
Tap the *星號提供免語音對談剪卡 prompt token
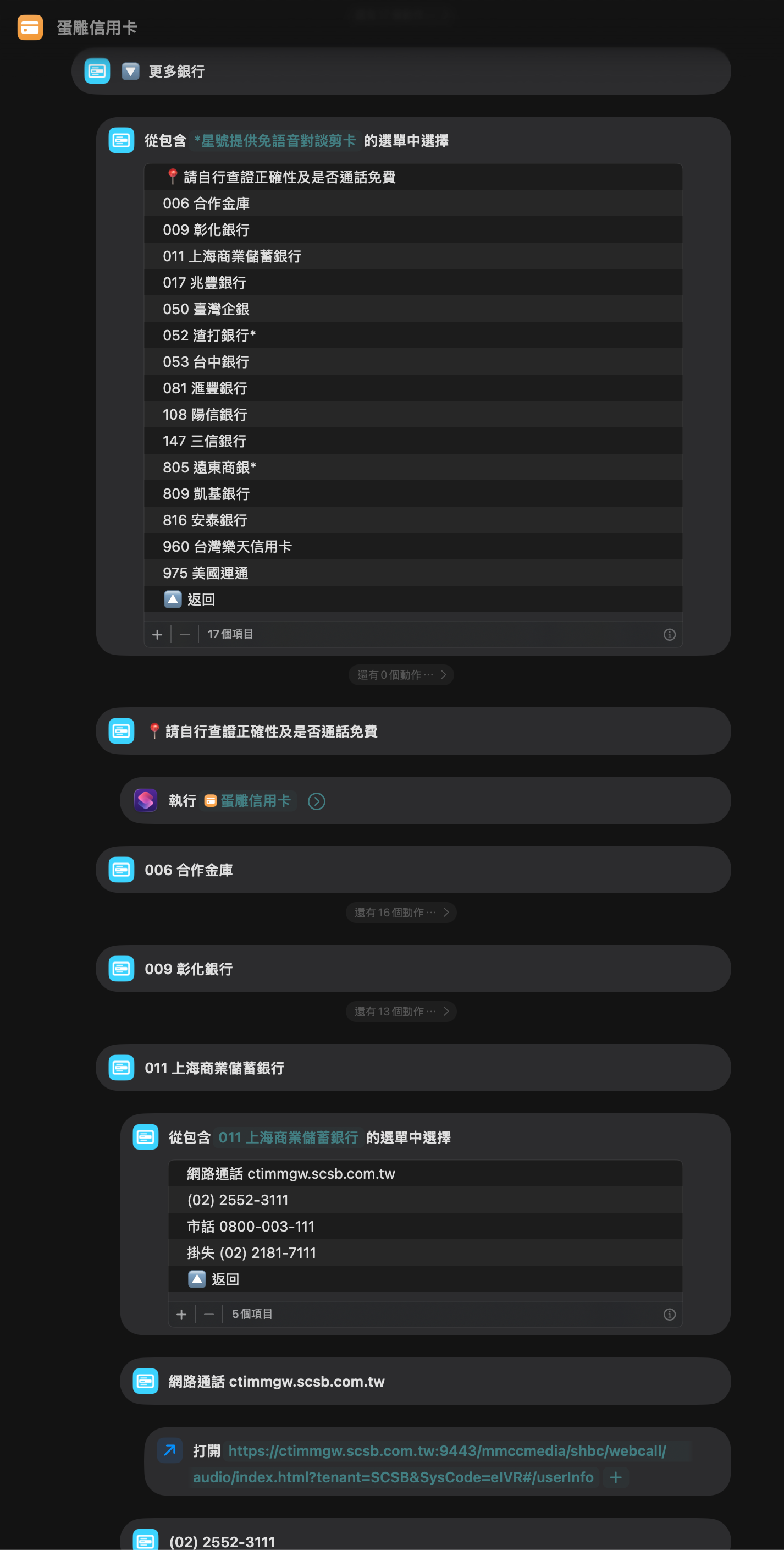pyautogui.click(x=275, y=141)
